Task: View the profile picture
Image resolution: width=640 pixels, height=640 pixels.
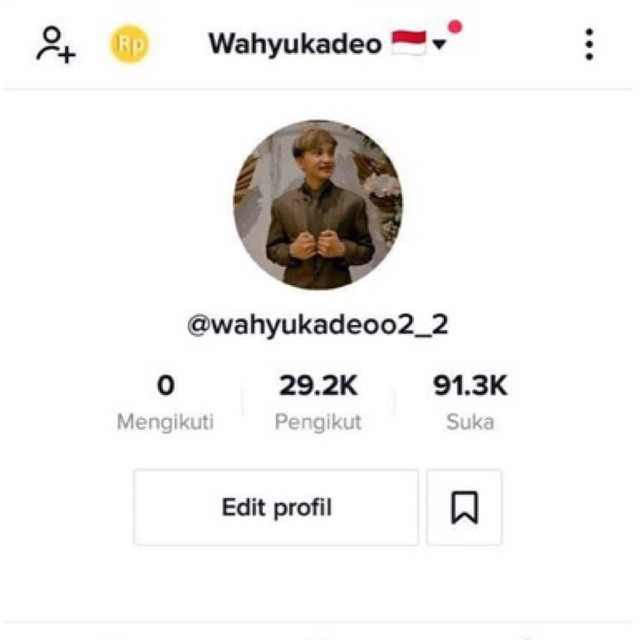Action: click(318, 205)
